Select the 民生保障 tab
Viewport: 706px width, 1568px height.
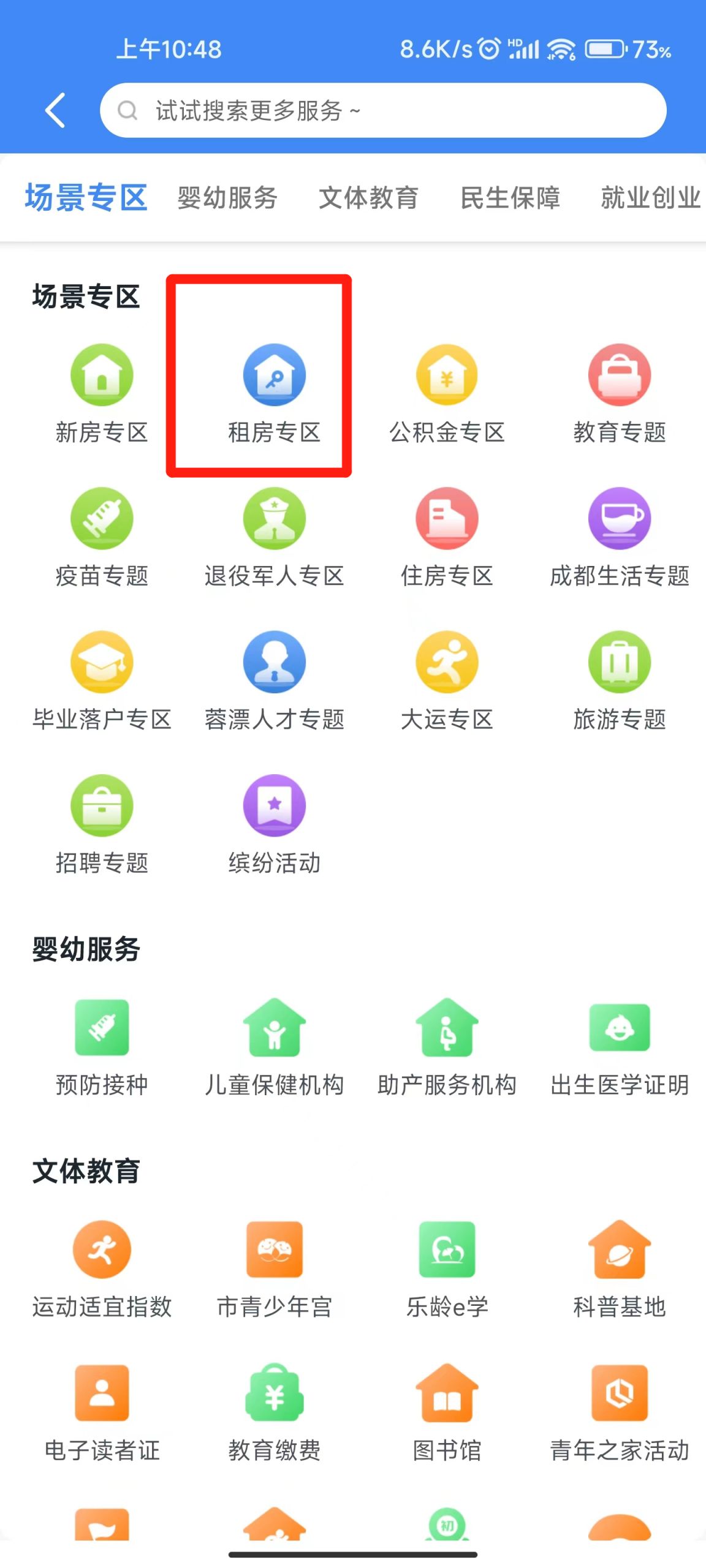tap(510, 198)
